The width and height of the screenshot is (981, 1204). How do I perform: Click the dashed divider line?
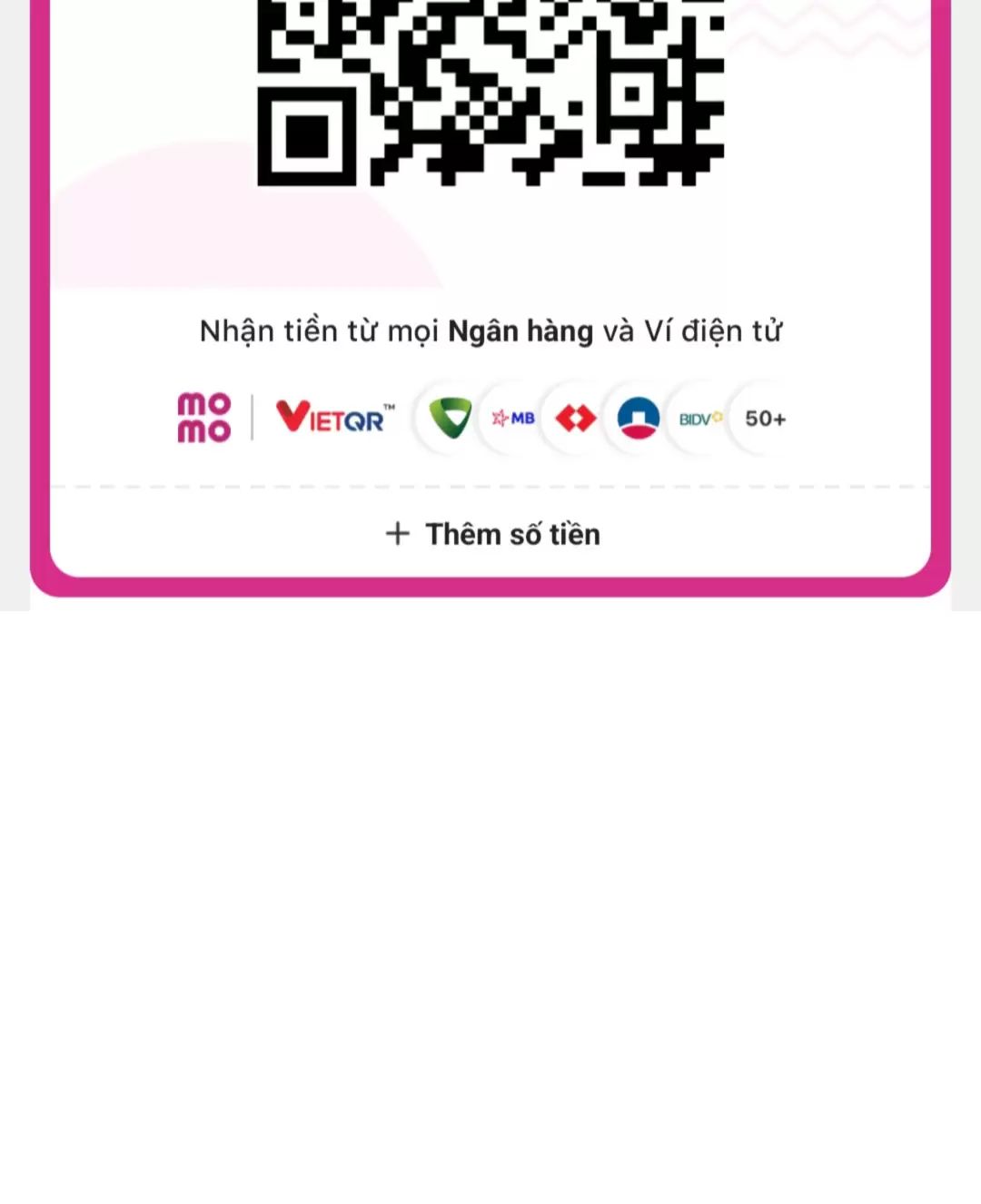490,484
